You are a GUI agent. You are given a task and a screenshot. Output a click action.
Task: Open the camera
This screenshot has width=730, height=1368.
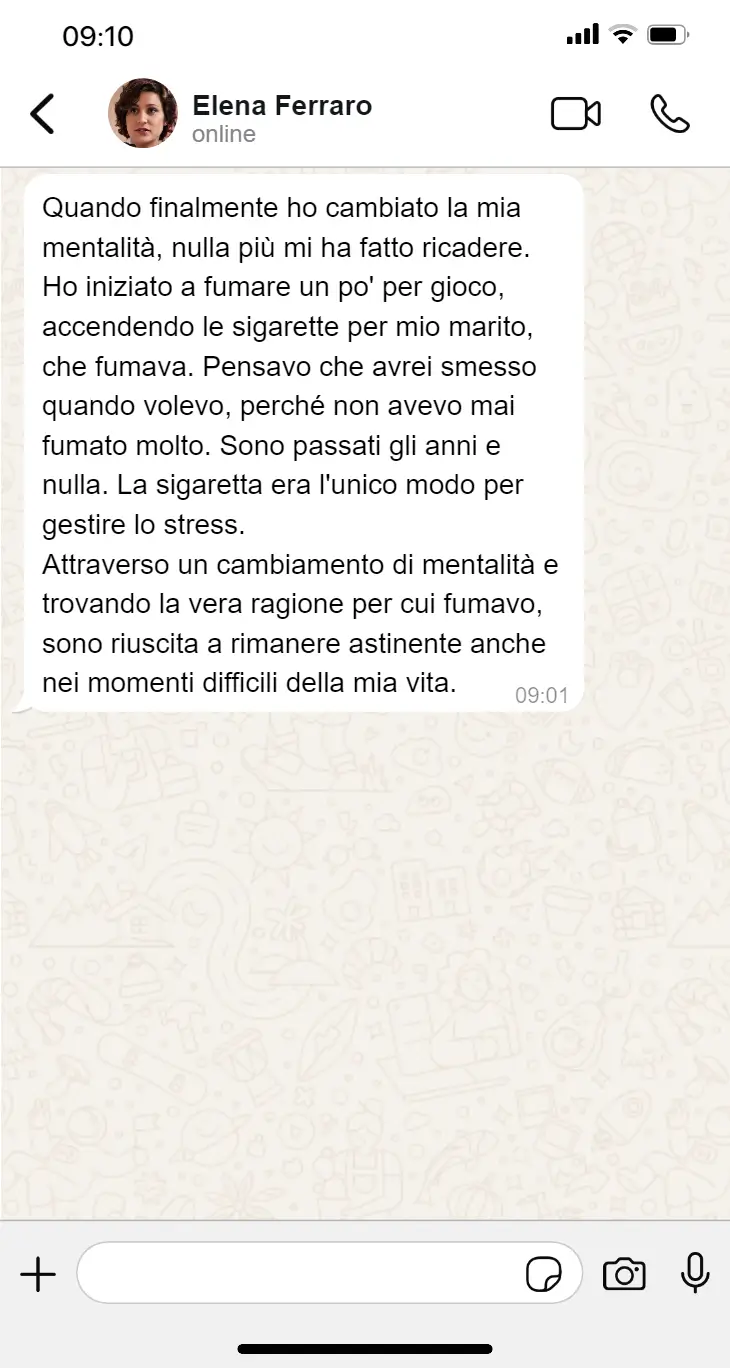point(624,1275)
